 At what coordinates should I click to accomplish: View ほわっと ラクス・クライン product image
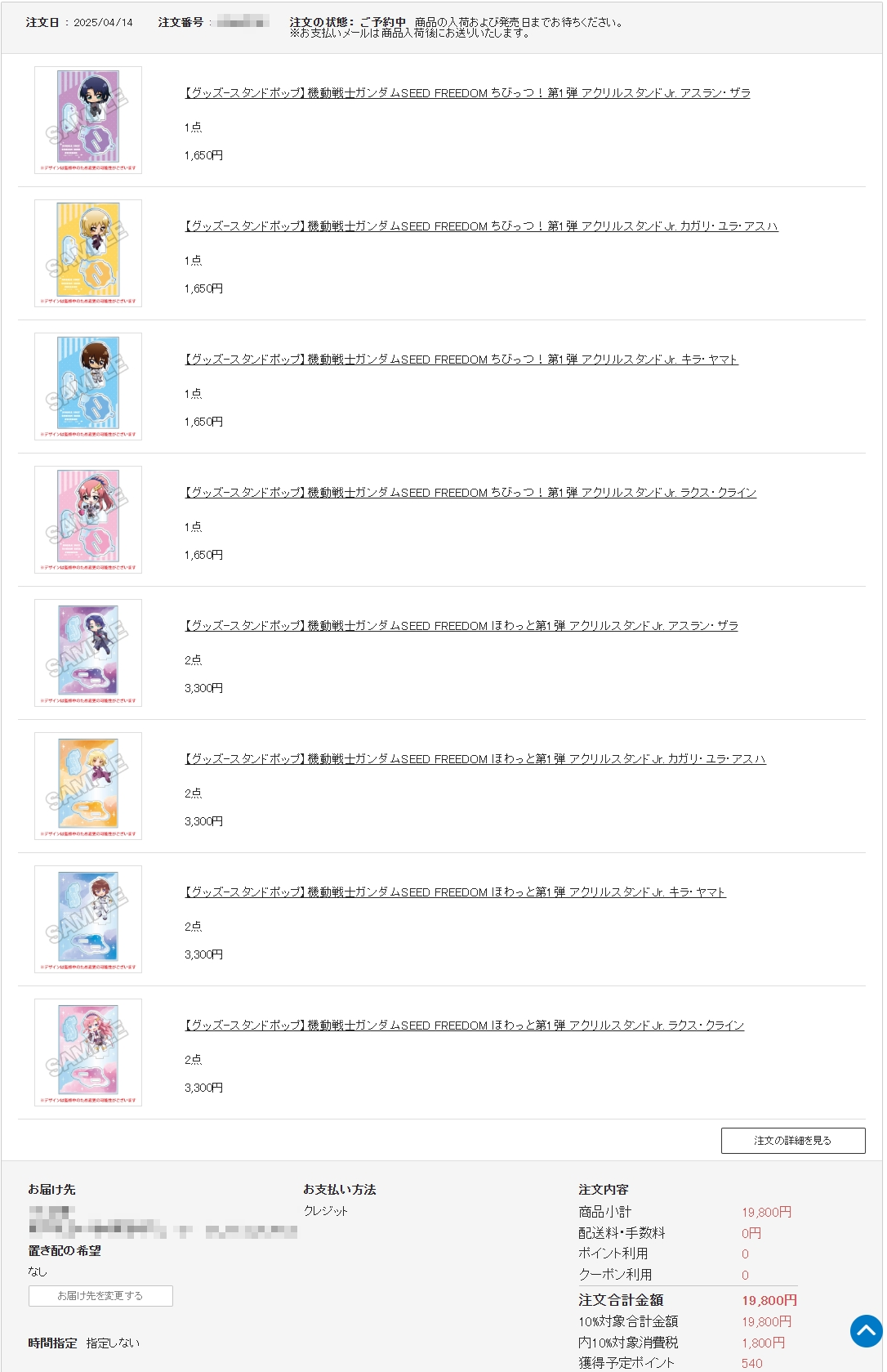point(88,1052)
